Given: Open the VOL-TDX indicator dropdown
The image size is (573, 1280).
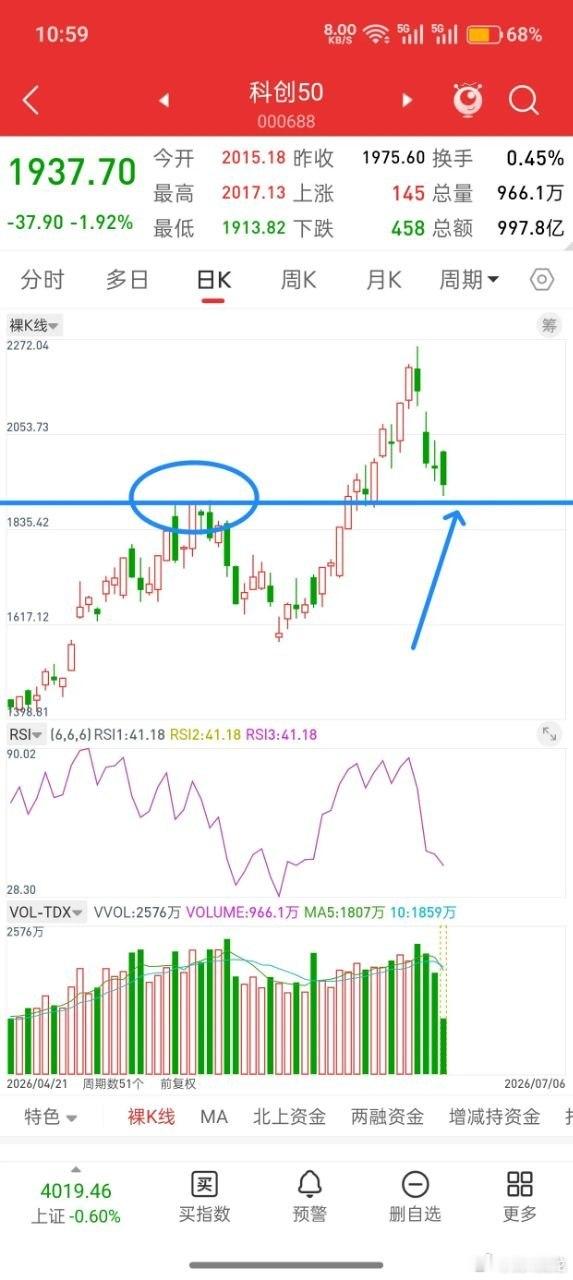Looking at the screenshot, I should tap(46, 912).
